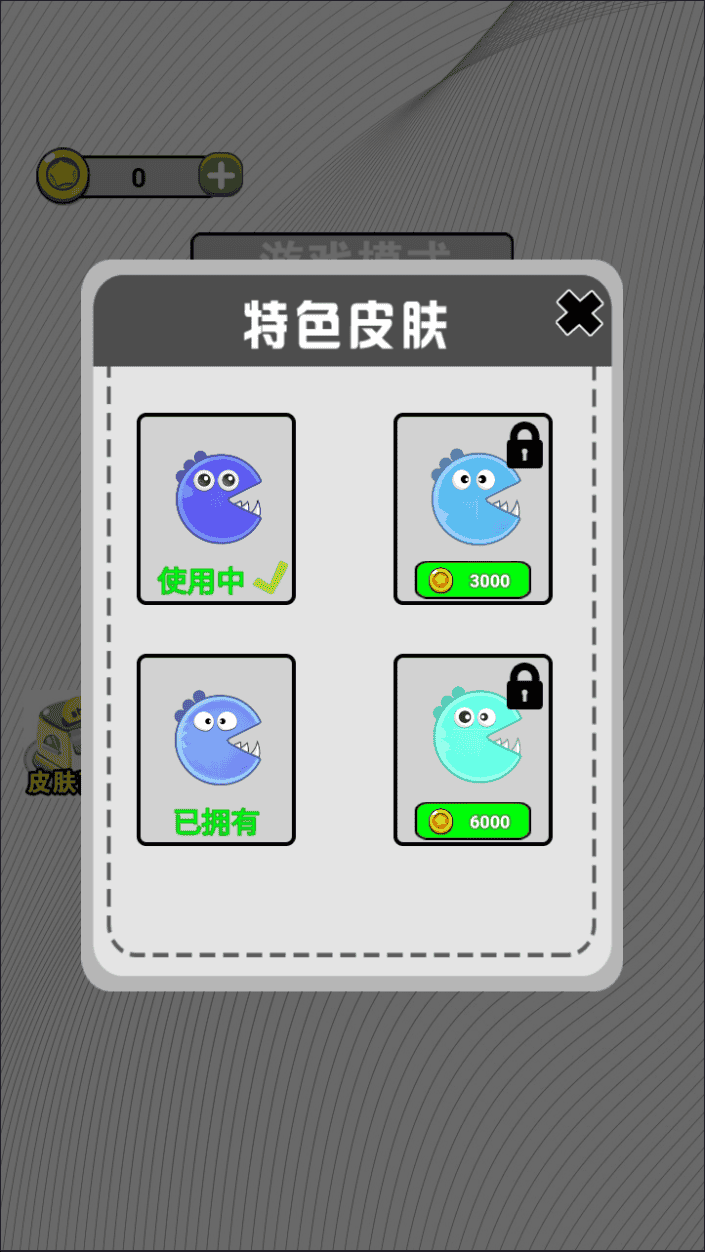Close the 特色皮肤 skin dialog
Viewport: 705px width, 1252px height.
point(579,314)
